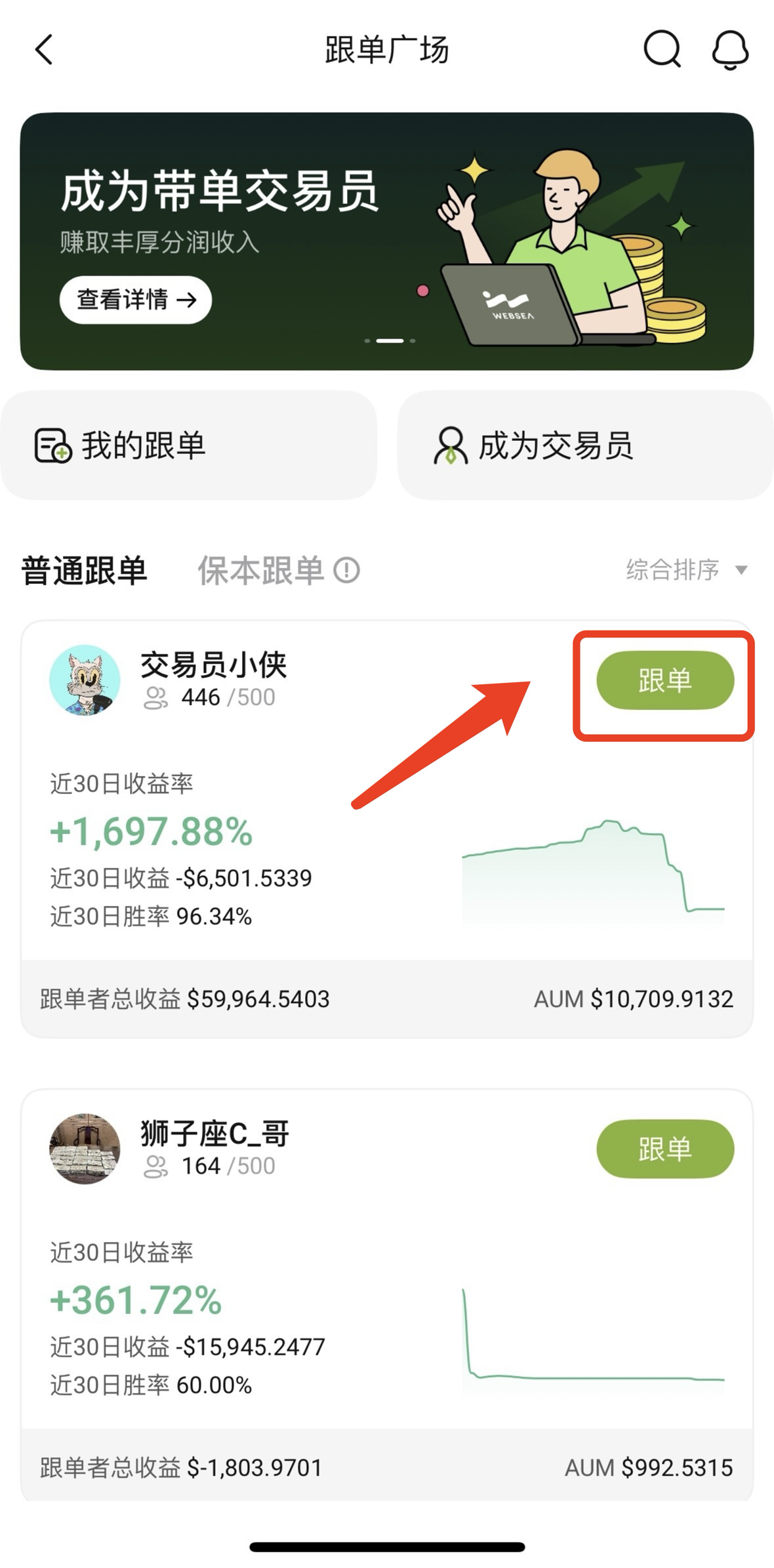Image resolution: width=774 pixels, height=1568 pixels.
Task: Expand the 综合排序 sort dropdown
Action: [x=685, y=569]
